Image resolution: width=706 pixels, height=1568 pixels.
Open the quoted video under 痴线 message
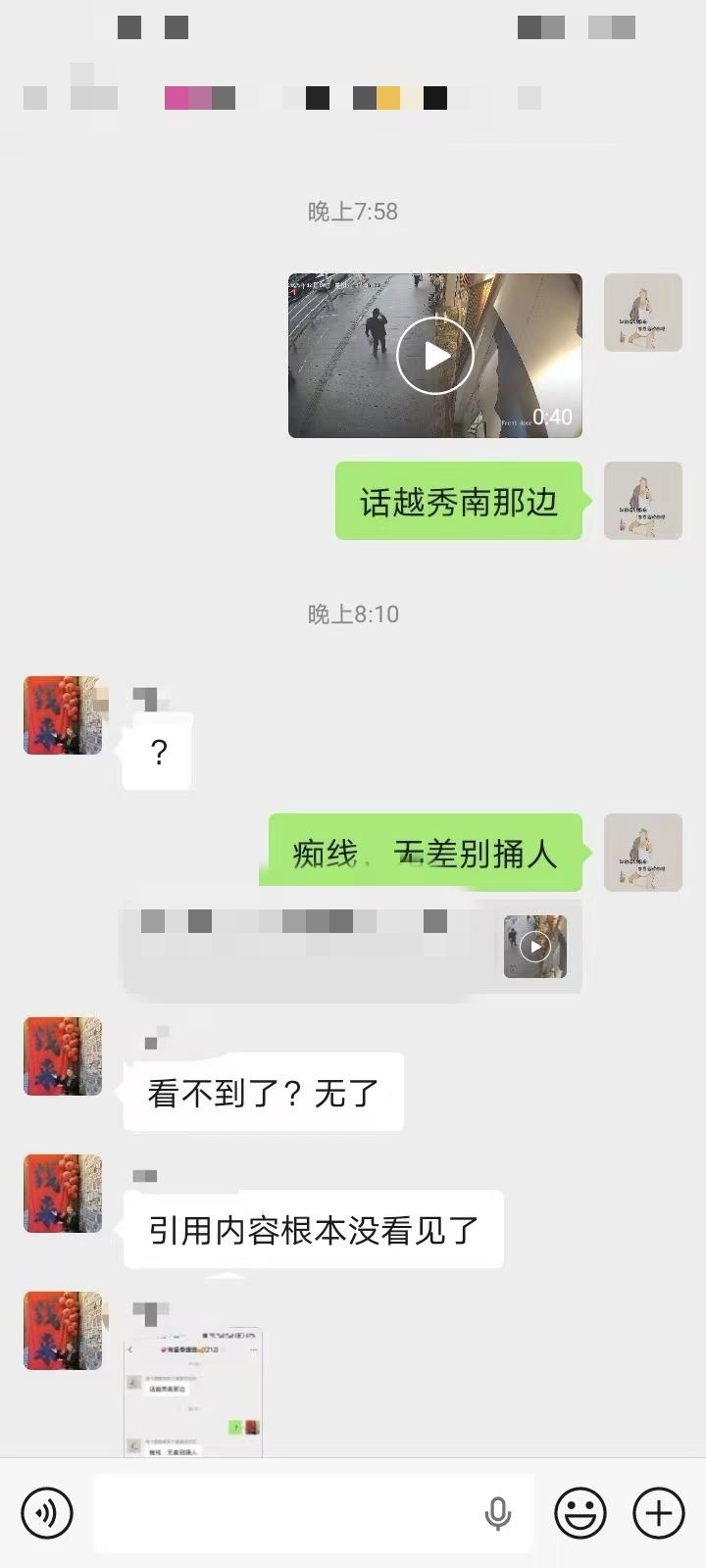click(534, 947)
